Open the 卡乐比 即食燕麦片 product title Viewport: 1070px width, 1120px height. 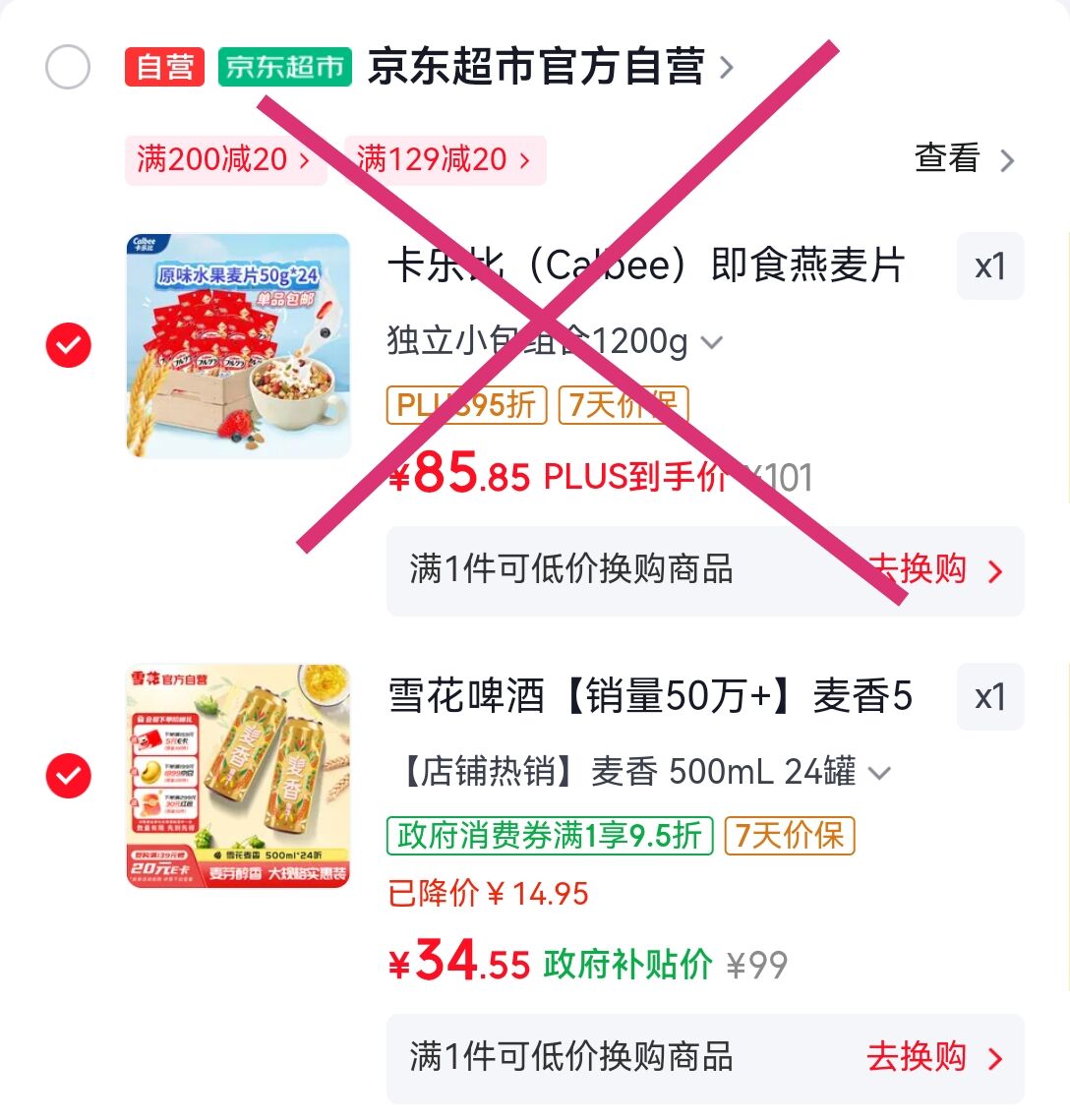(x=646, y=265)
